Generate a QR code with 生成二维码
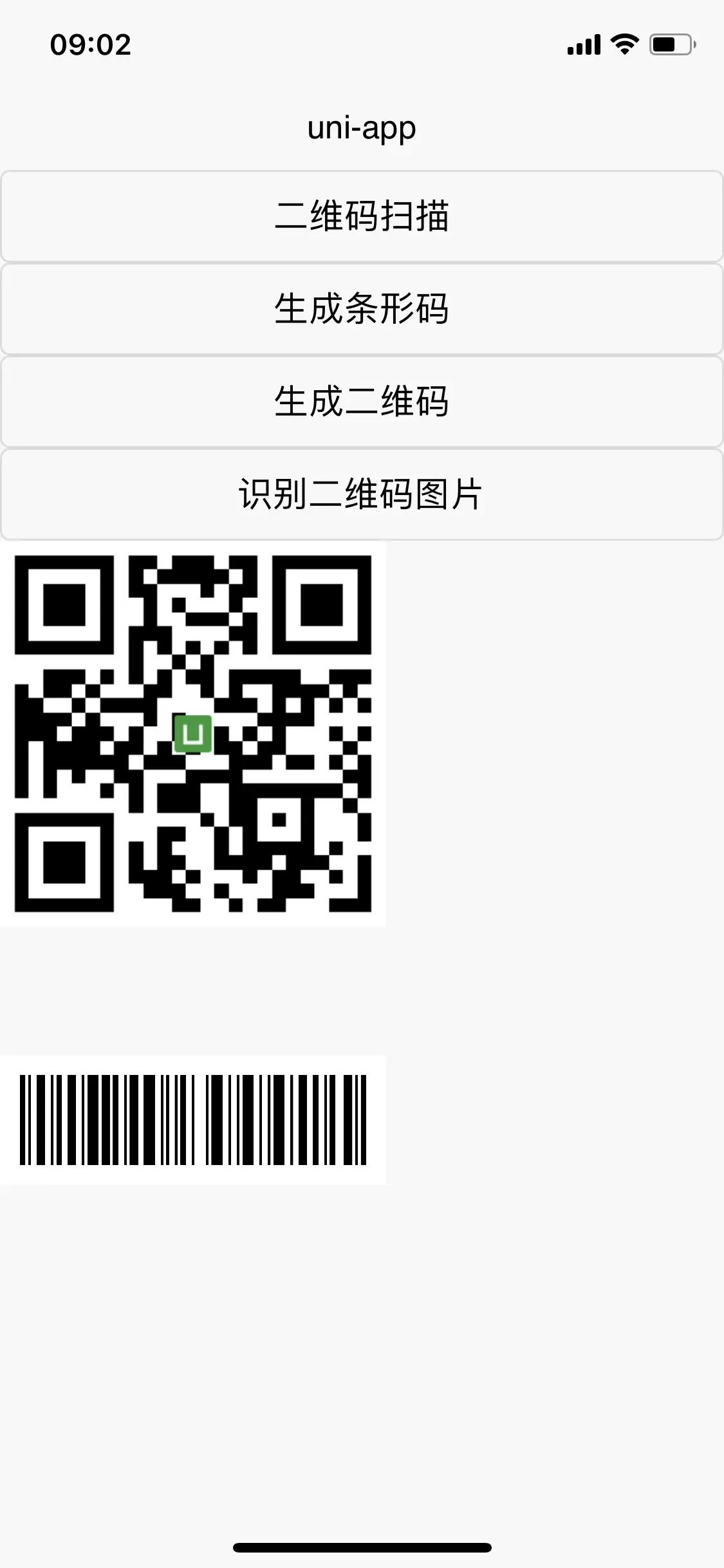Screen dimensions: 724x1568 click(362, 402)
